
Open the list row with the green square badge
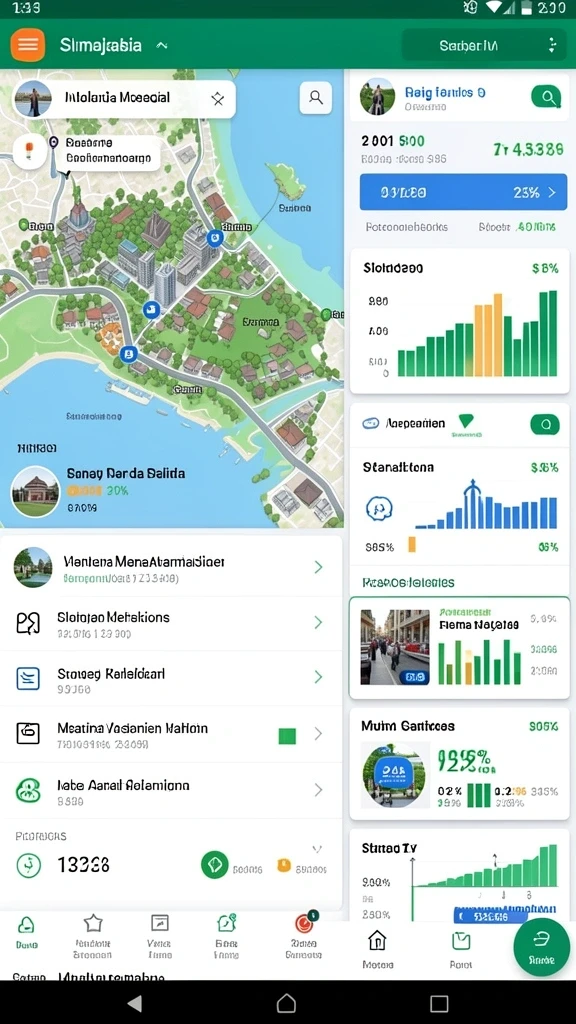(171, 734)
